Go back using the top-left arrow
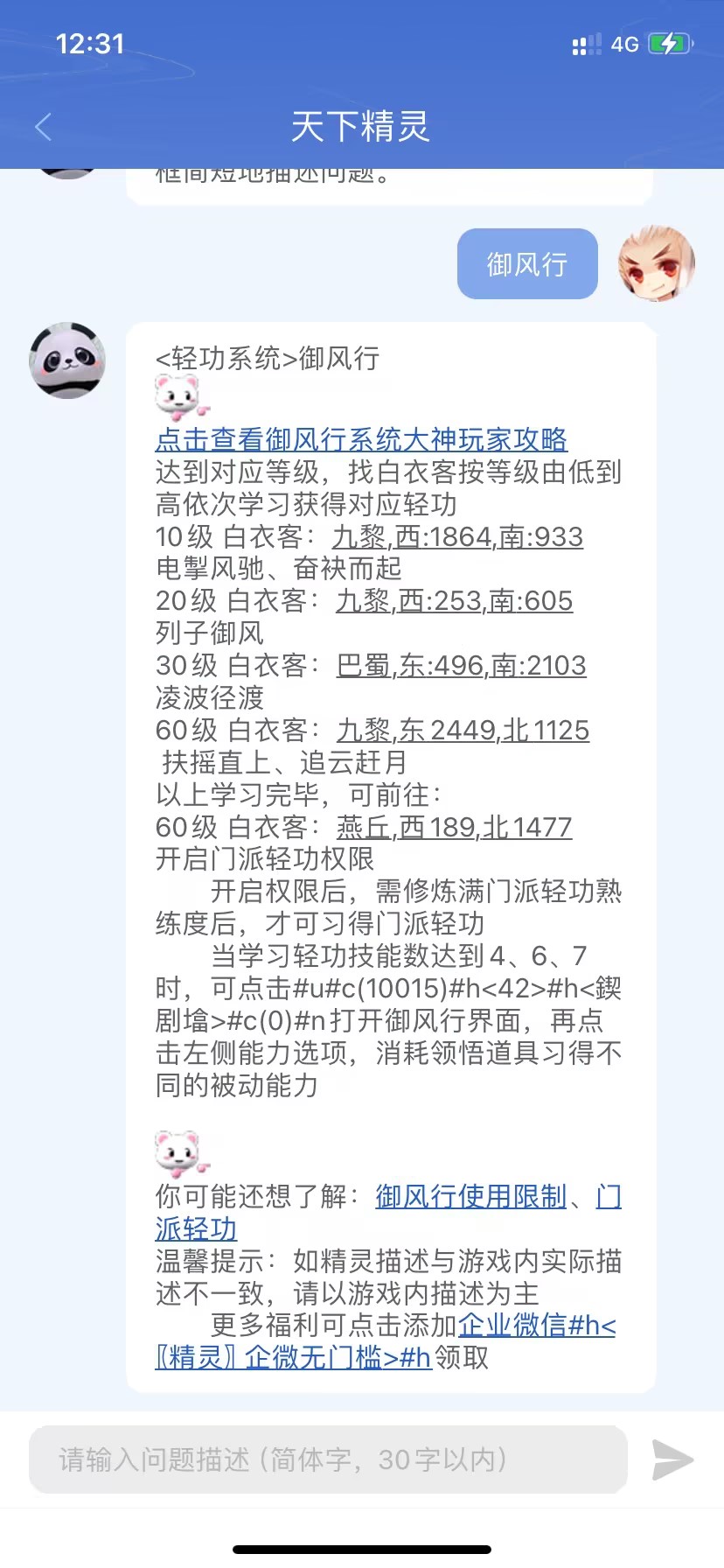The height and width of the screenshot is (1568, 724). click(44, 127)
